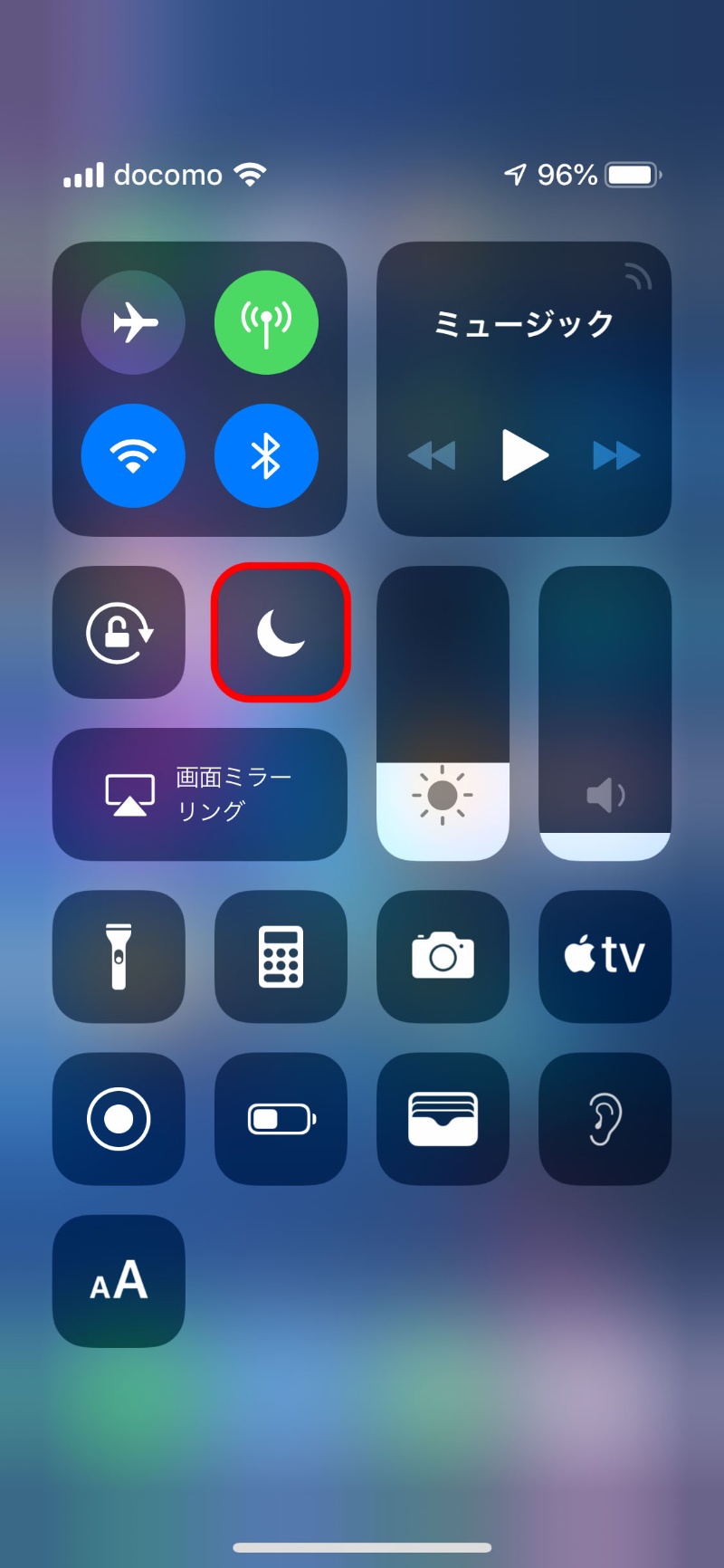Screen dimensions: 724x1568
Task: Open the Hearing ear icon
Action: [x=605, y=1119]
